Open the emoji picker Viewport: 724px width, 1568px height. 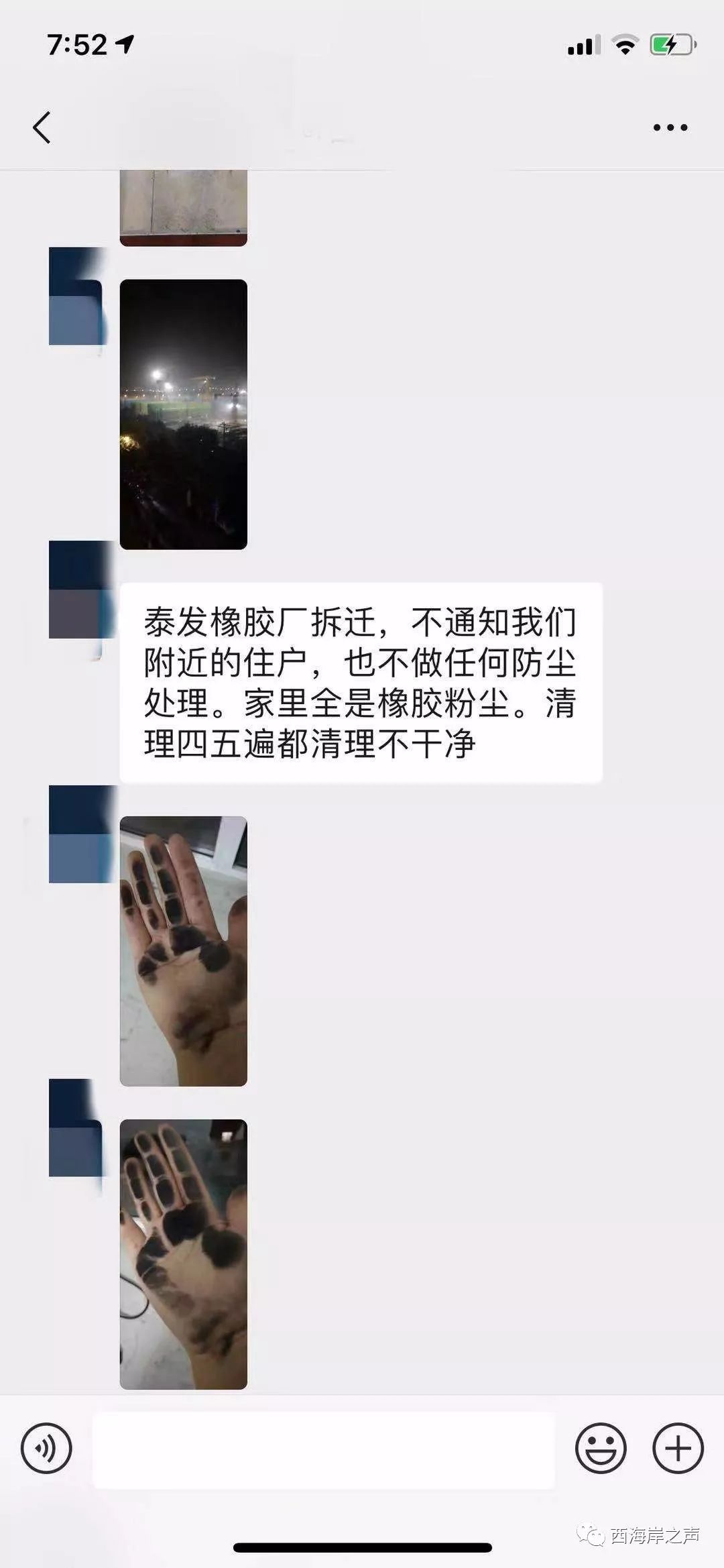click(x=601, y=1448)
